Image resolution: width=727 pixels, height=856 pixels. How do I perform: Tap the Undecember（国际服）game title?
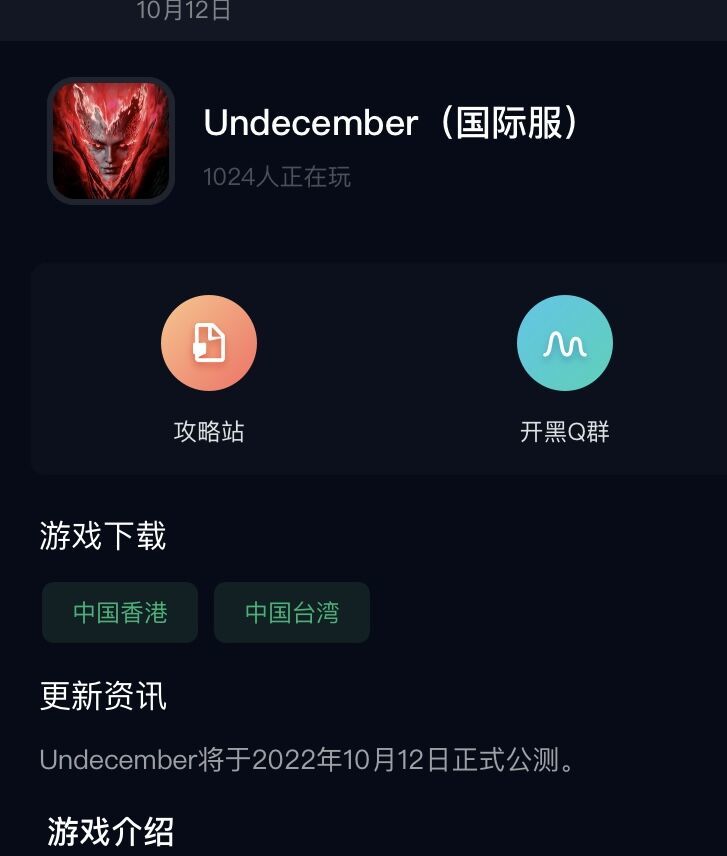point(391,124)
